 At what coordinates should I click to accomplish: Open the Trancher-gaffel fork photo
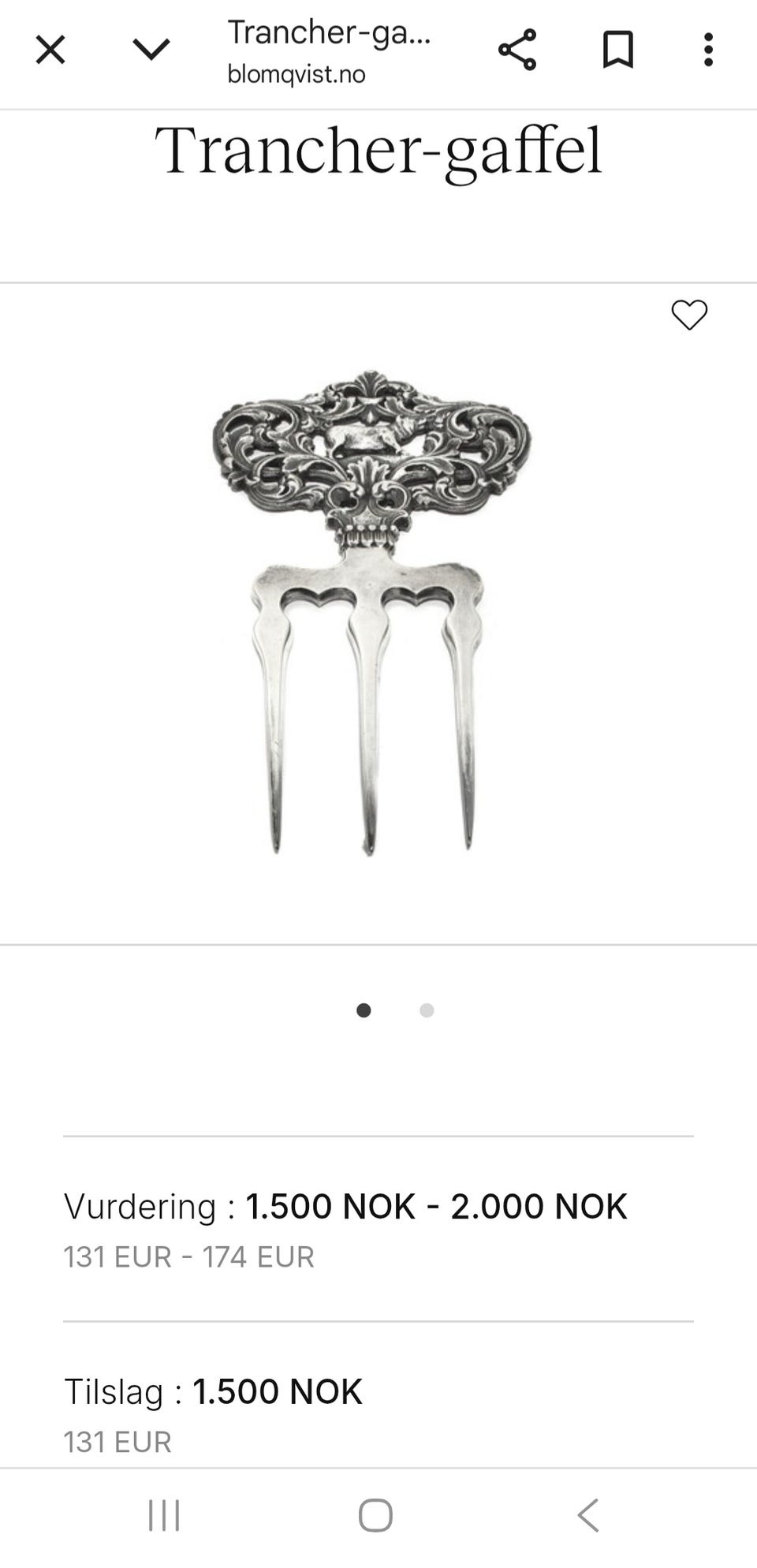[372, 613]
